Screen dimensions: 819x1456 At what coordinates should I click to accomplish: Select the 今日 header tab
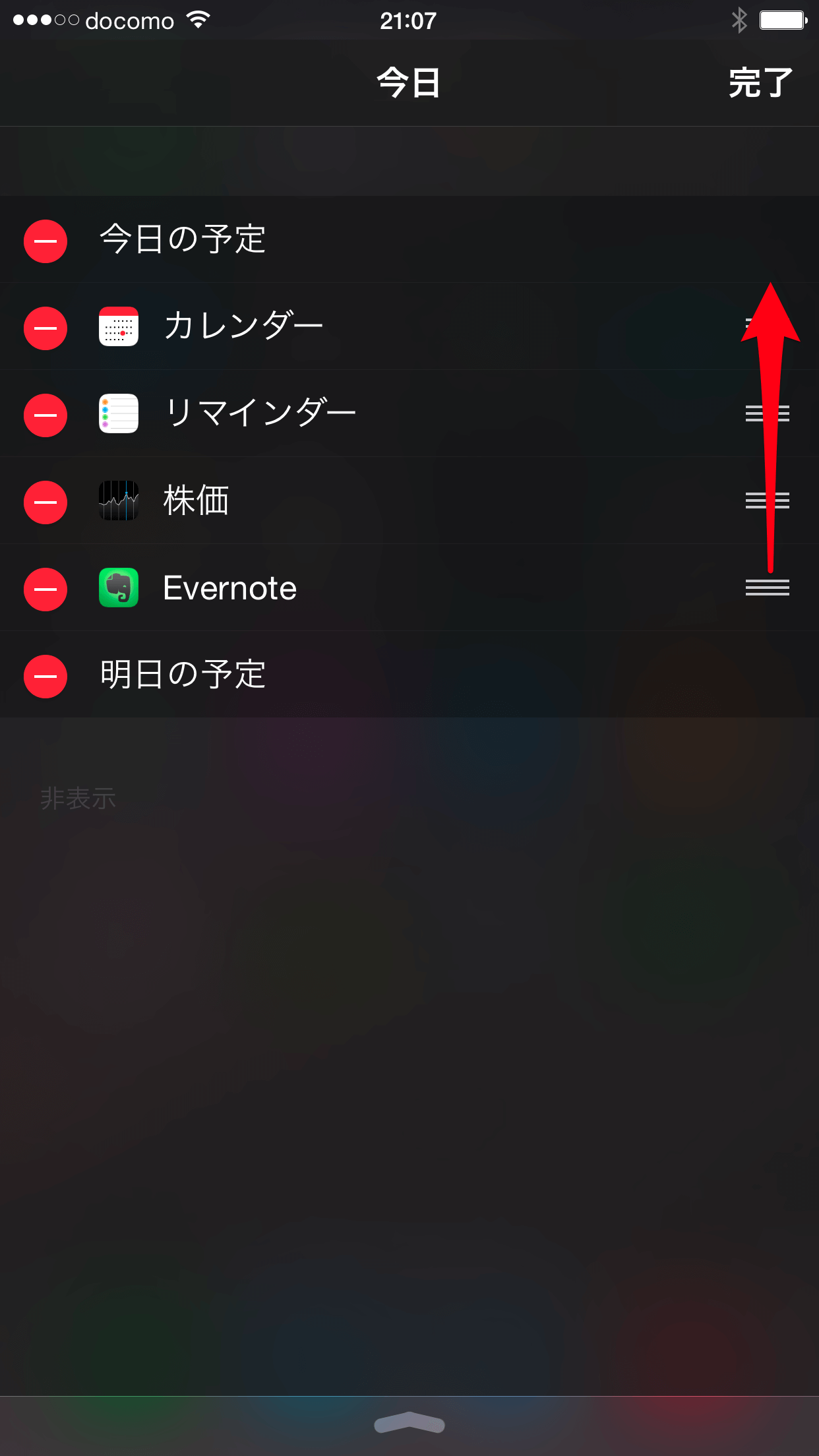point(409,82)
